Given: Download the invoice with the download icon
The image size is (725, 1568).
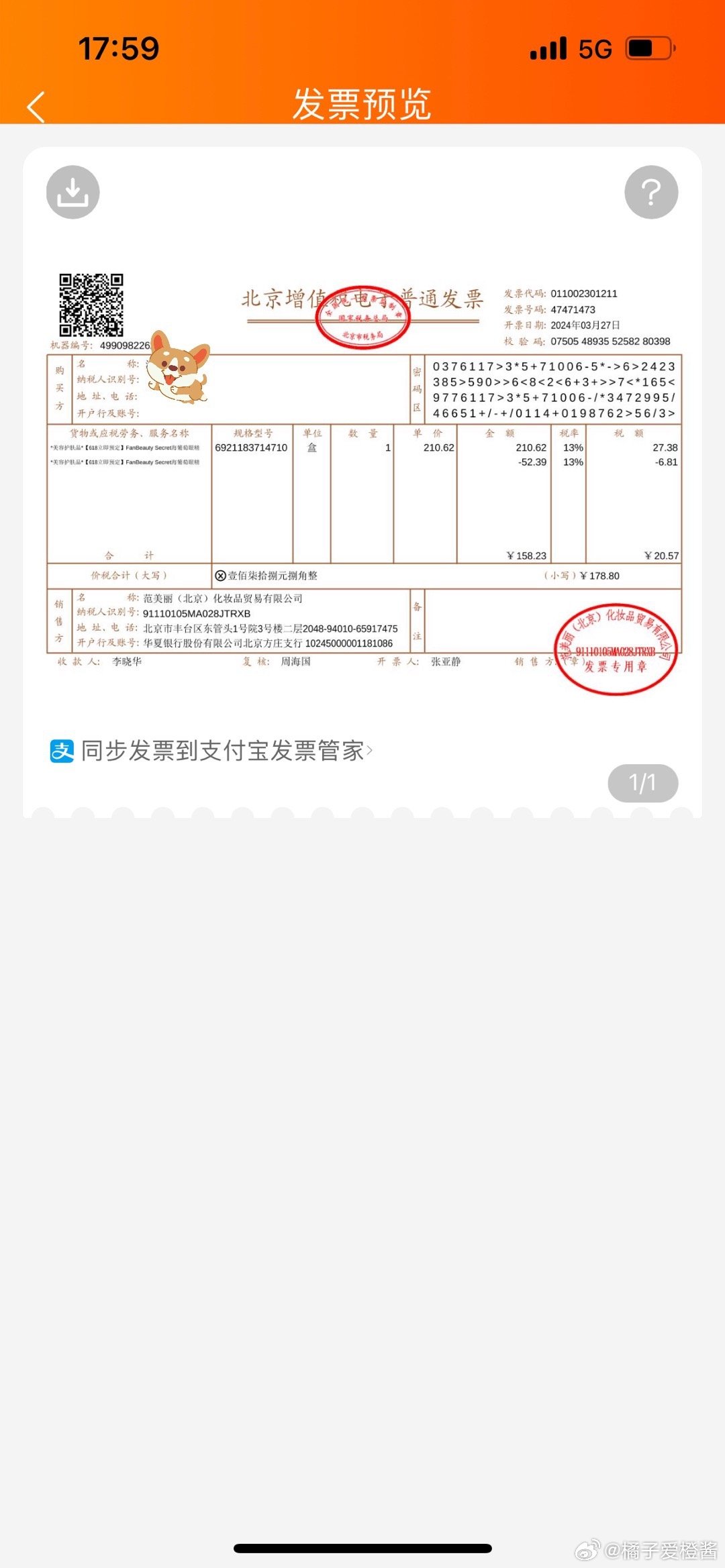Looking at the screenshot, I should point(72,192).
